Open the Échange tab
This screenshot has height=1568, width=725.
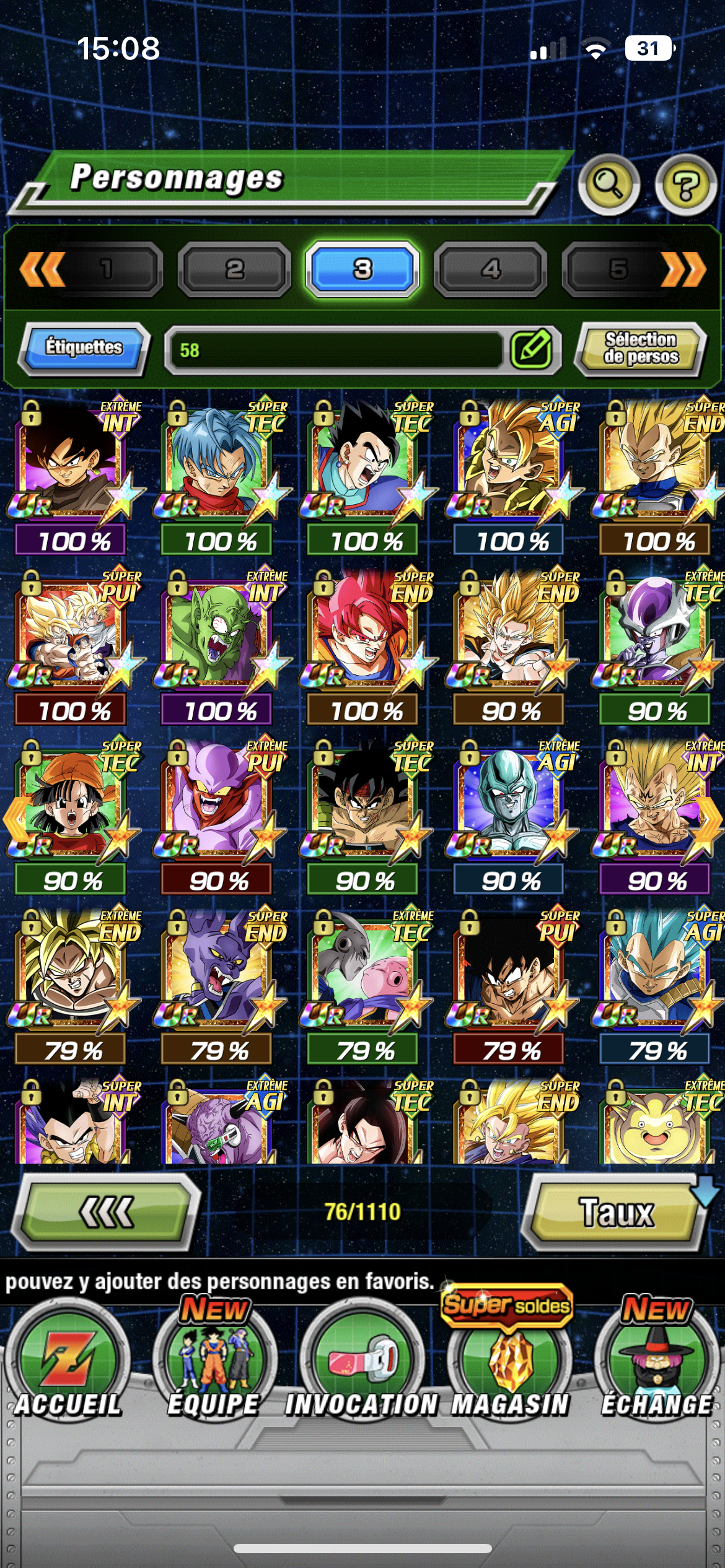click(656, 1362)
